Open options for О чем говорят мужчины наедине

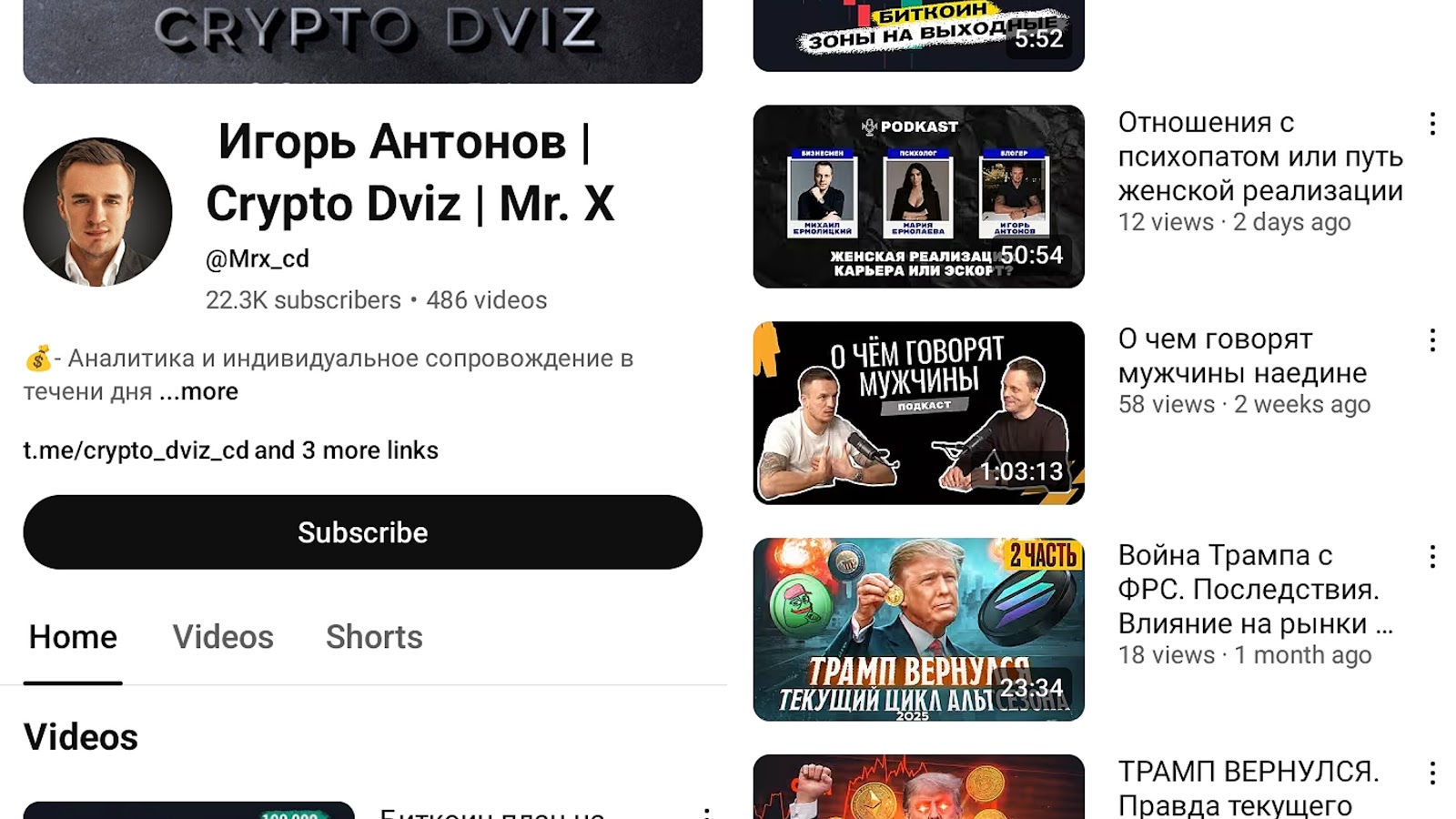tap(1432, 341)
